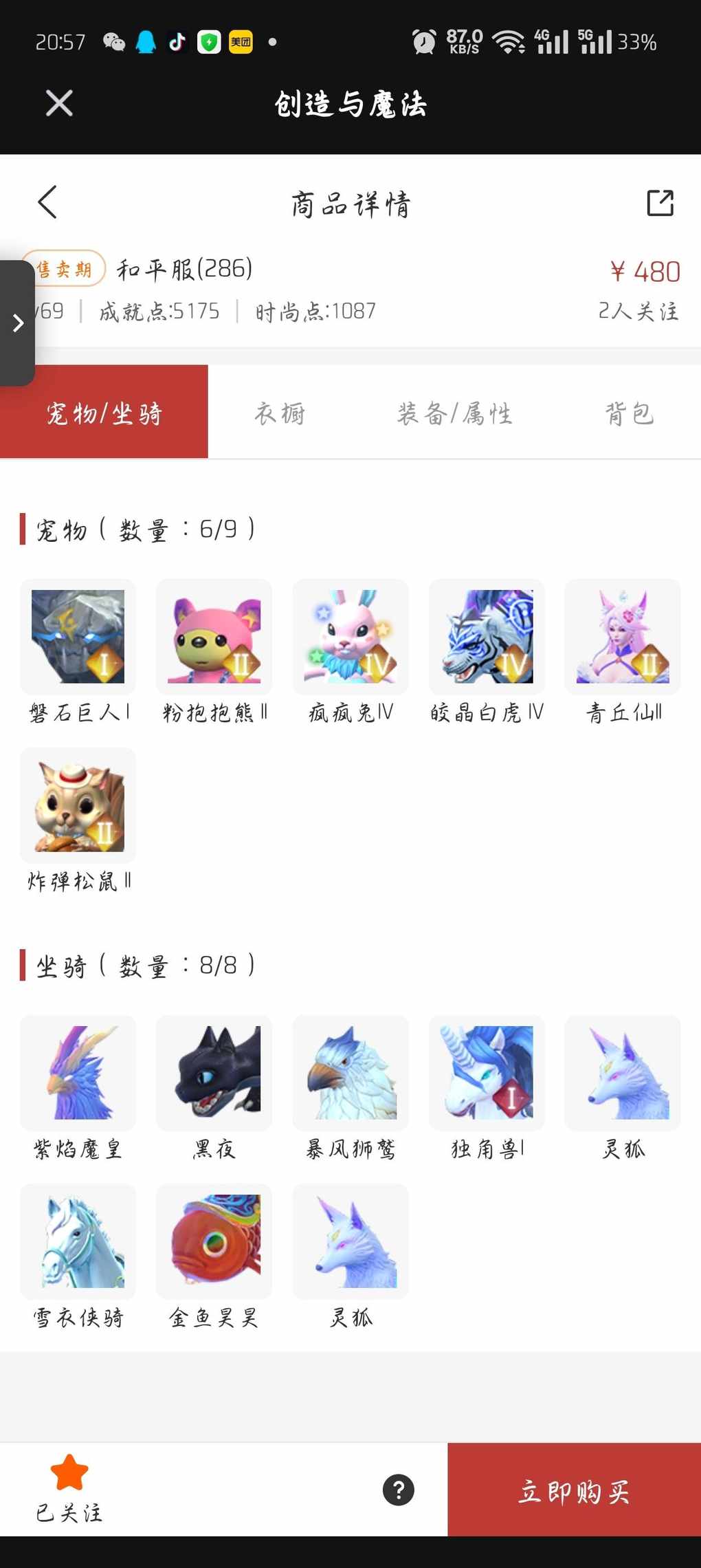
Task: Open the 粉抱抱熊II pet tile
Action: [x=214, y=637]
